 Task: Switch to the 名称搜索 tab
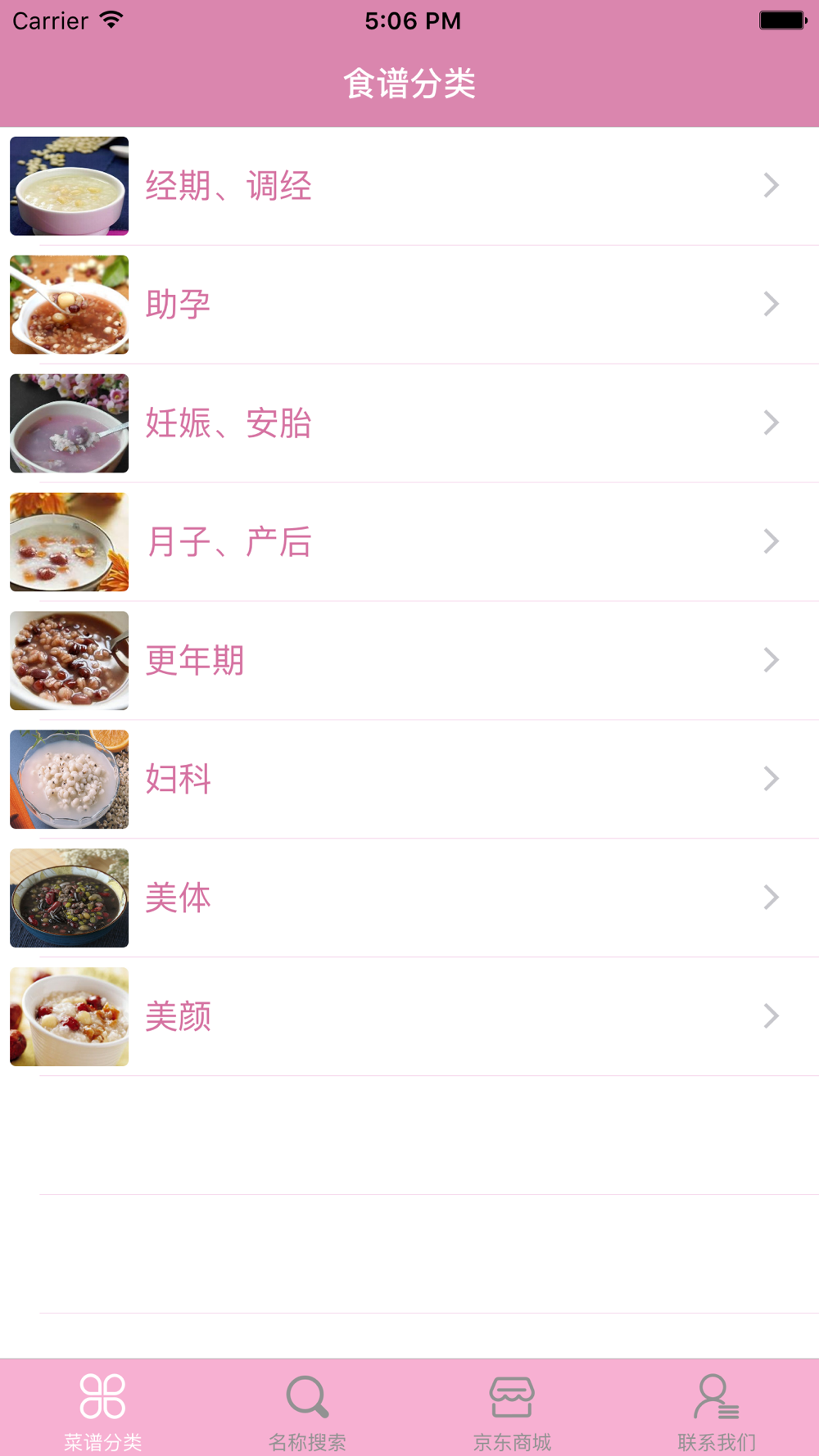point(307,1410)
